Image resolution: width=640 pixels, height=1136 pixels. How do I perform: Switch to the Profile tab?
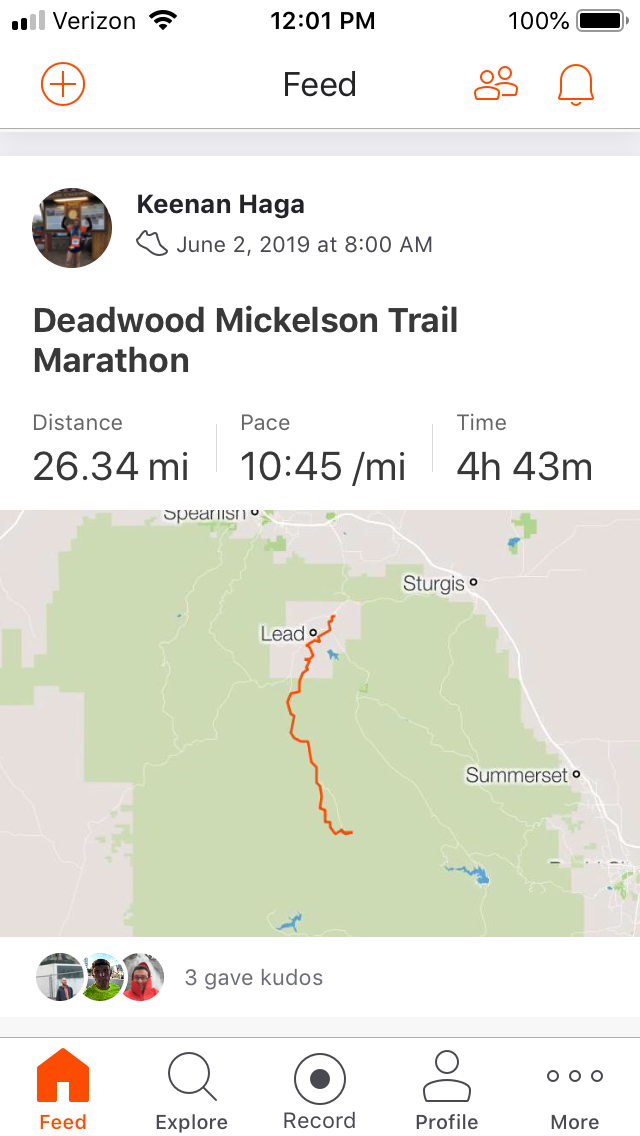(x=446, y=1090)
